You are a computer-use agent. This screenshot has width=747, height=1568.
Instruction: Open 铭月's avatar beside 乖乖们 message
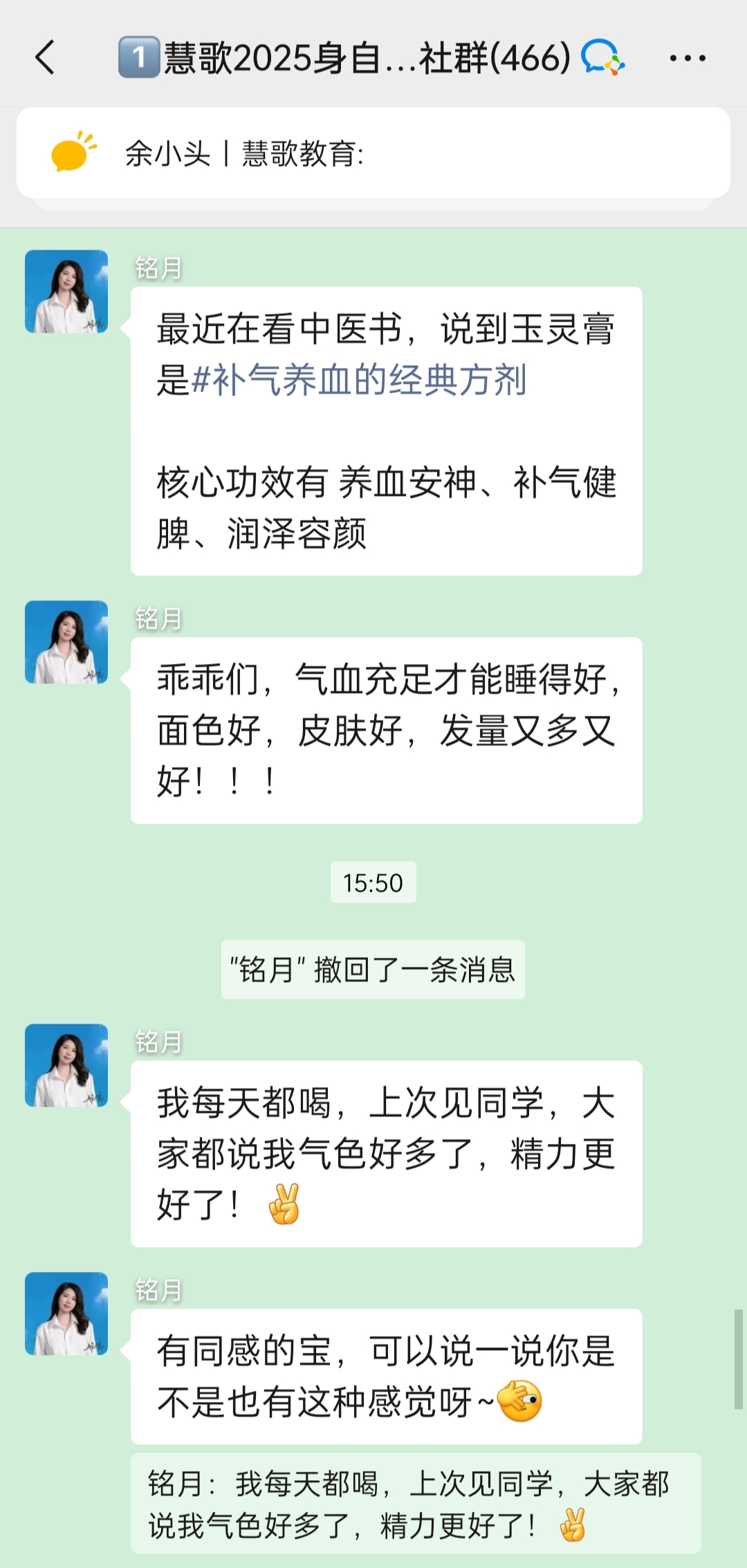pos(66,642)
